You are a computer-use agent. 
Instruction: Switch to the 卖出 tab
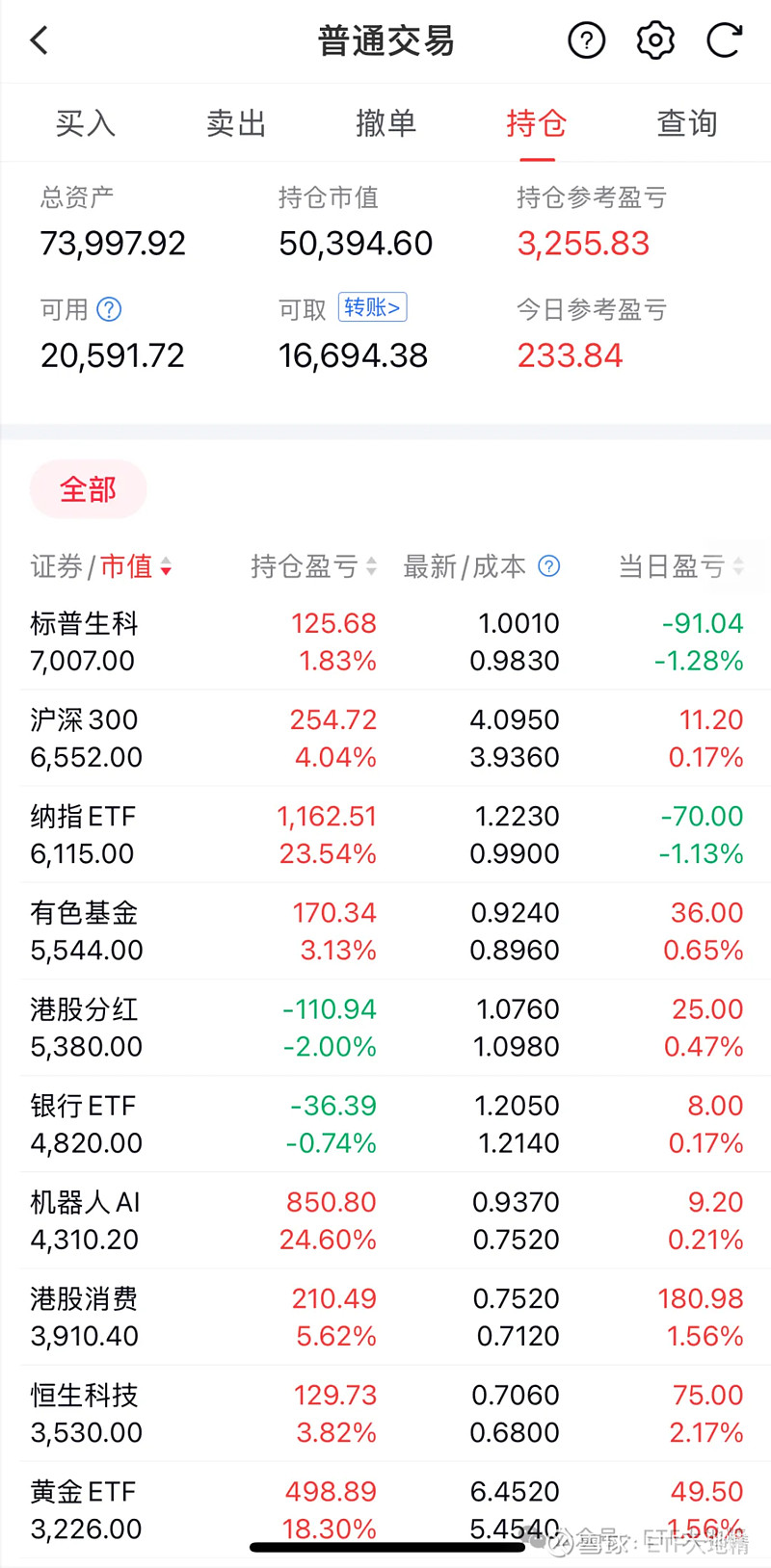point(236,123)
